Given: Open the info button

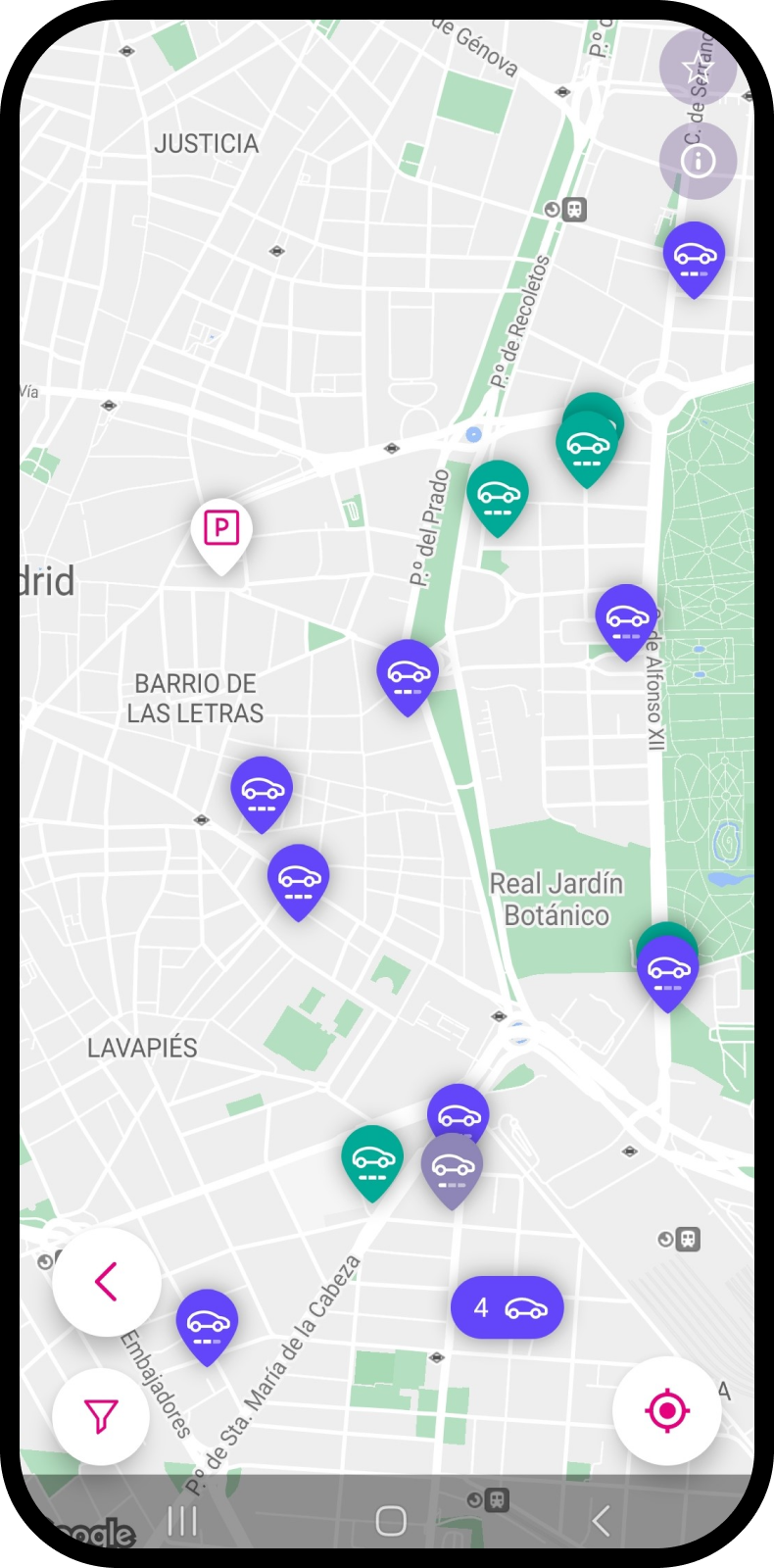Looking at the screenshot, I should (697, 160).
